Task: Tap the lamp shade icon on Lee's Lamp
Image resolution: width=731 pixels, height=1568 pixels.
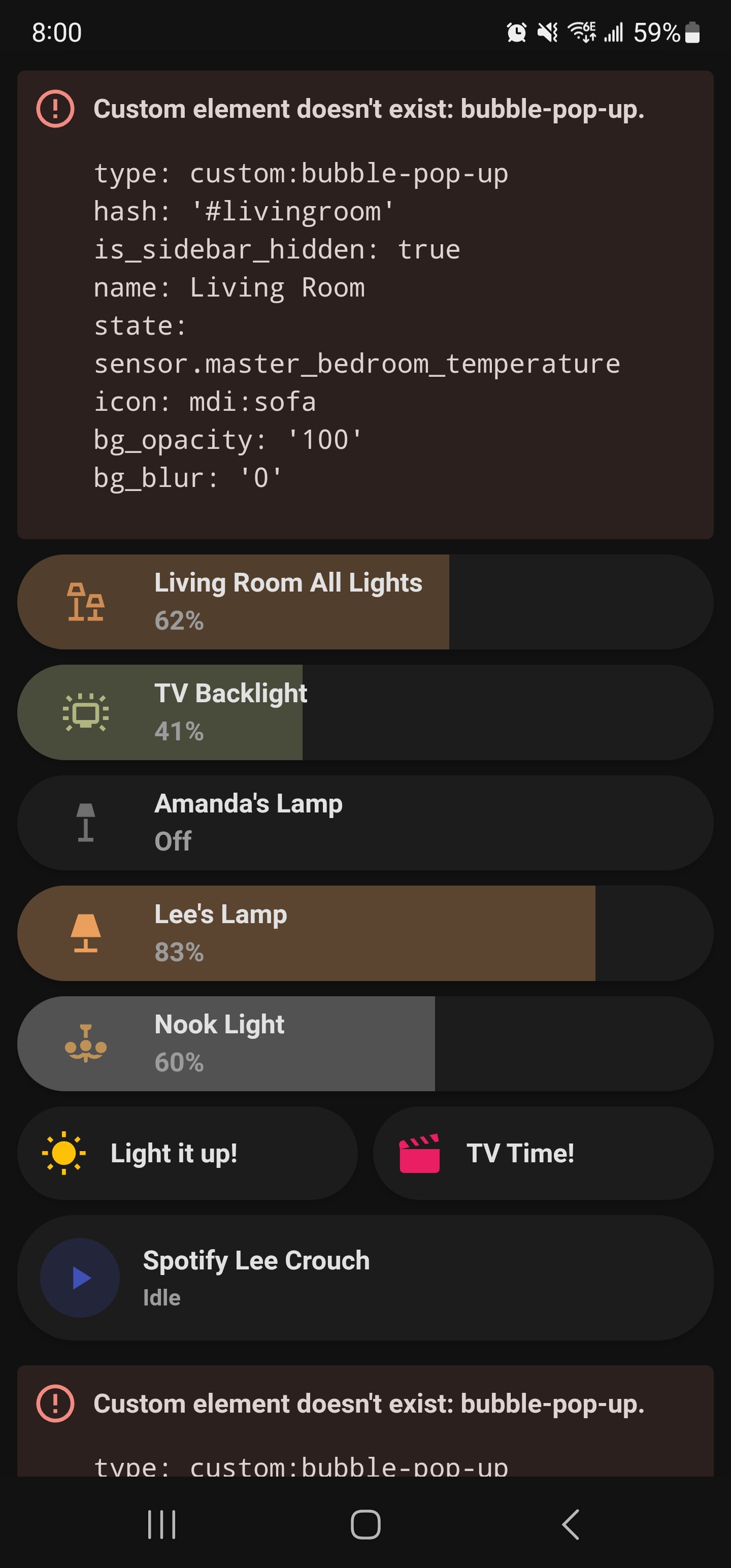Action: point(87,933)
